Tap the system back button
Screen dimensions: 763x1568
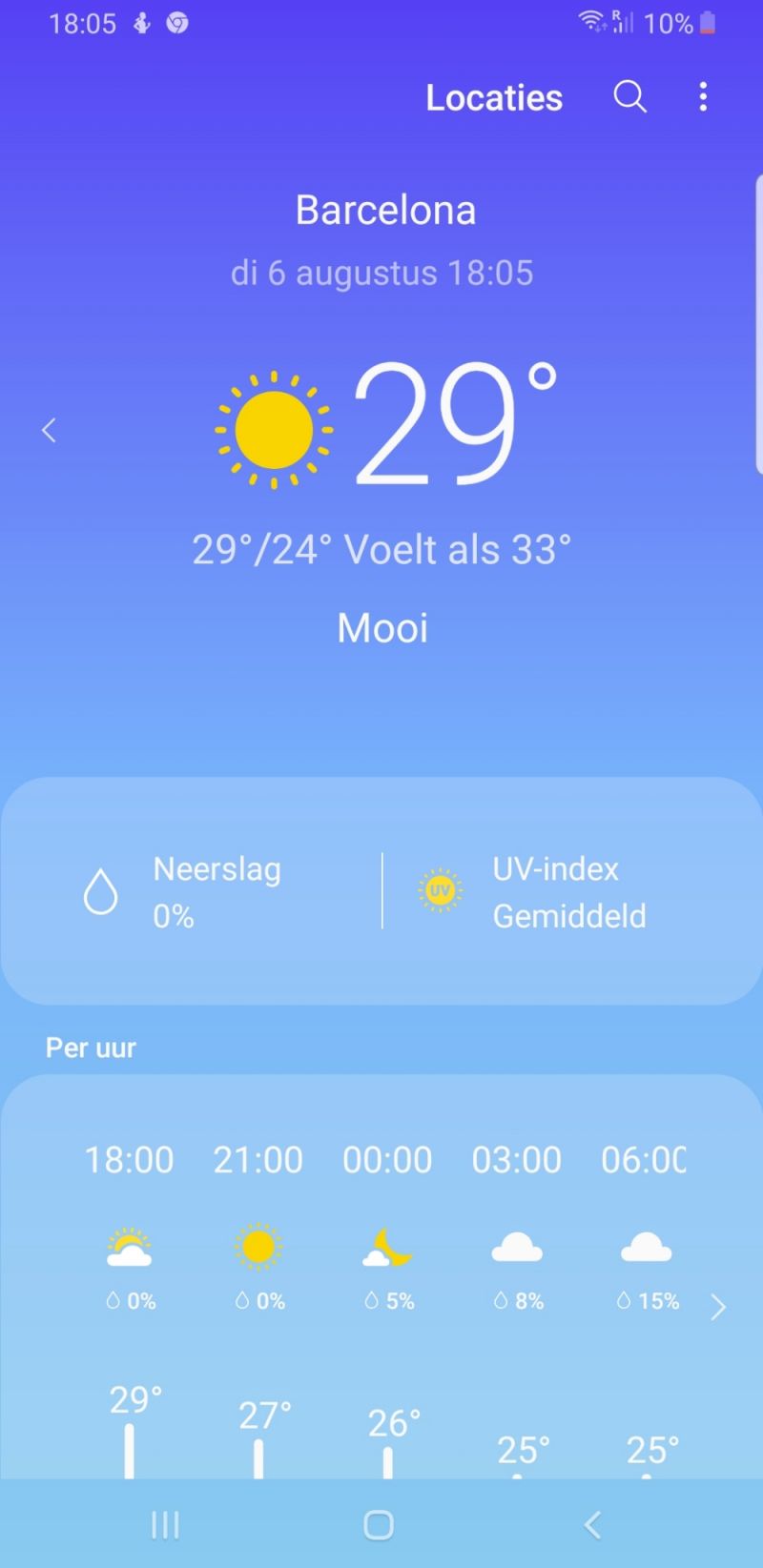coord(592,1524)
